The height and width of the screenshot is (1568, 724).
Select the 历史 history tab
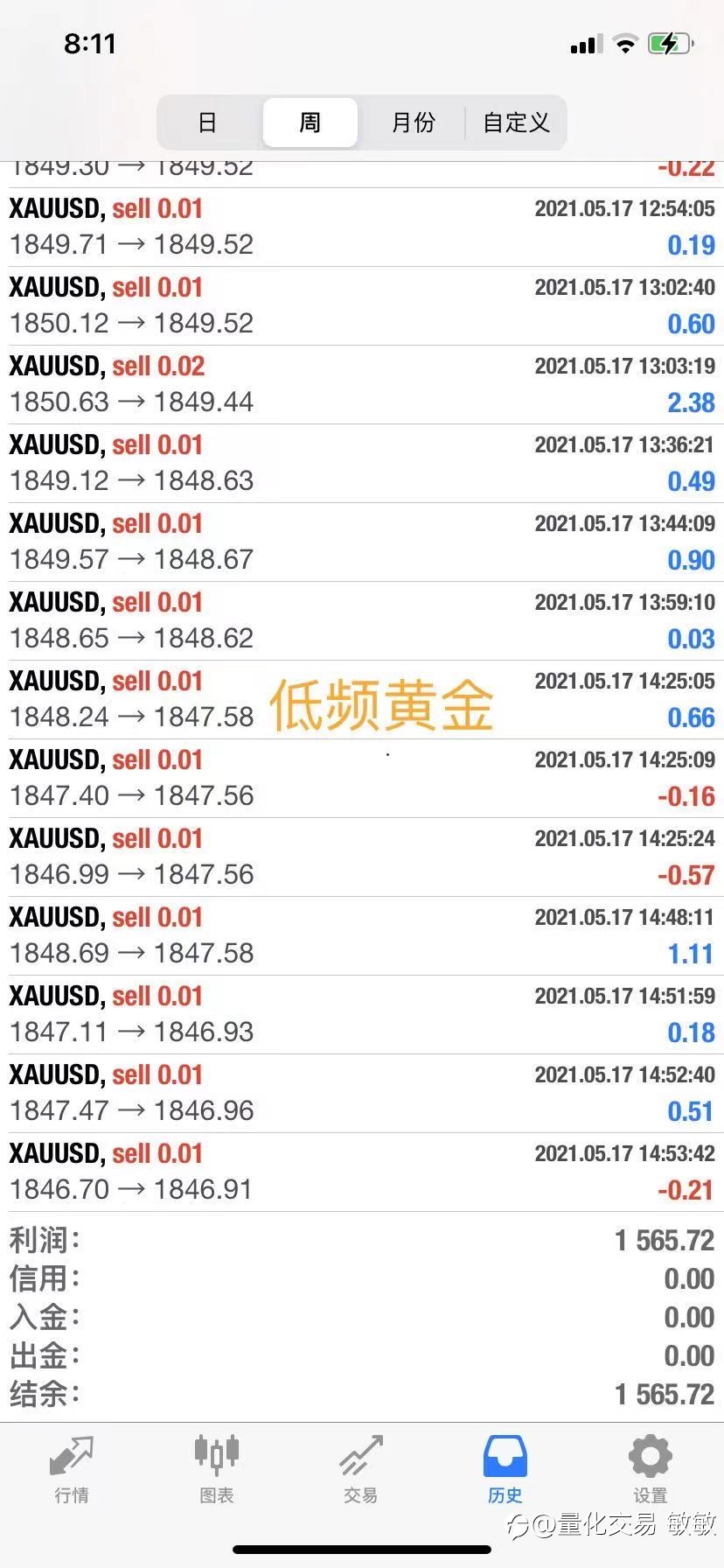(x=505, y=1471)
